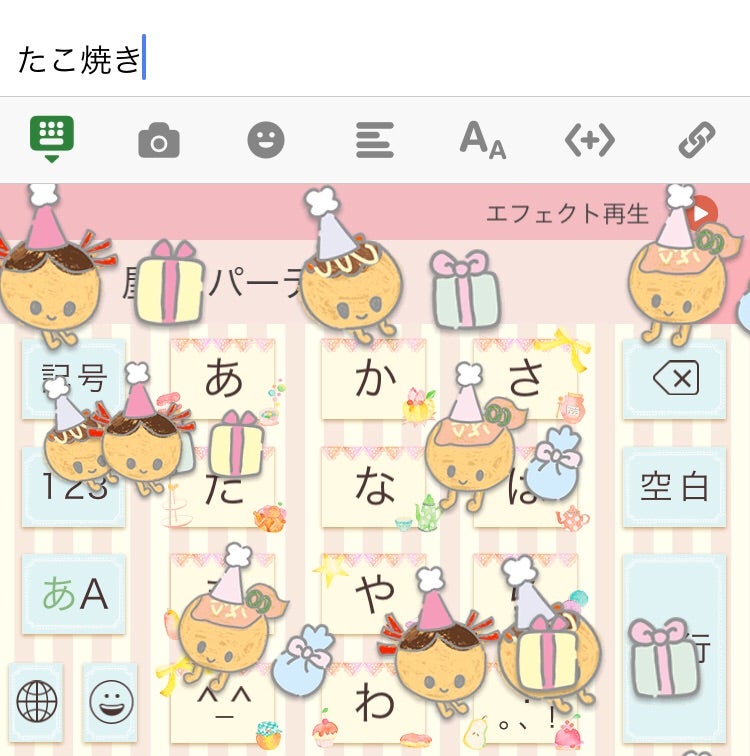Tap the か key
Viewport: 750px width, 756px height.
click(374, 379)
